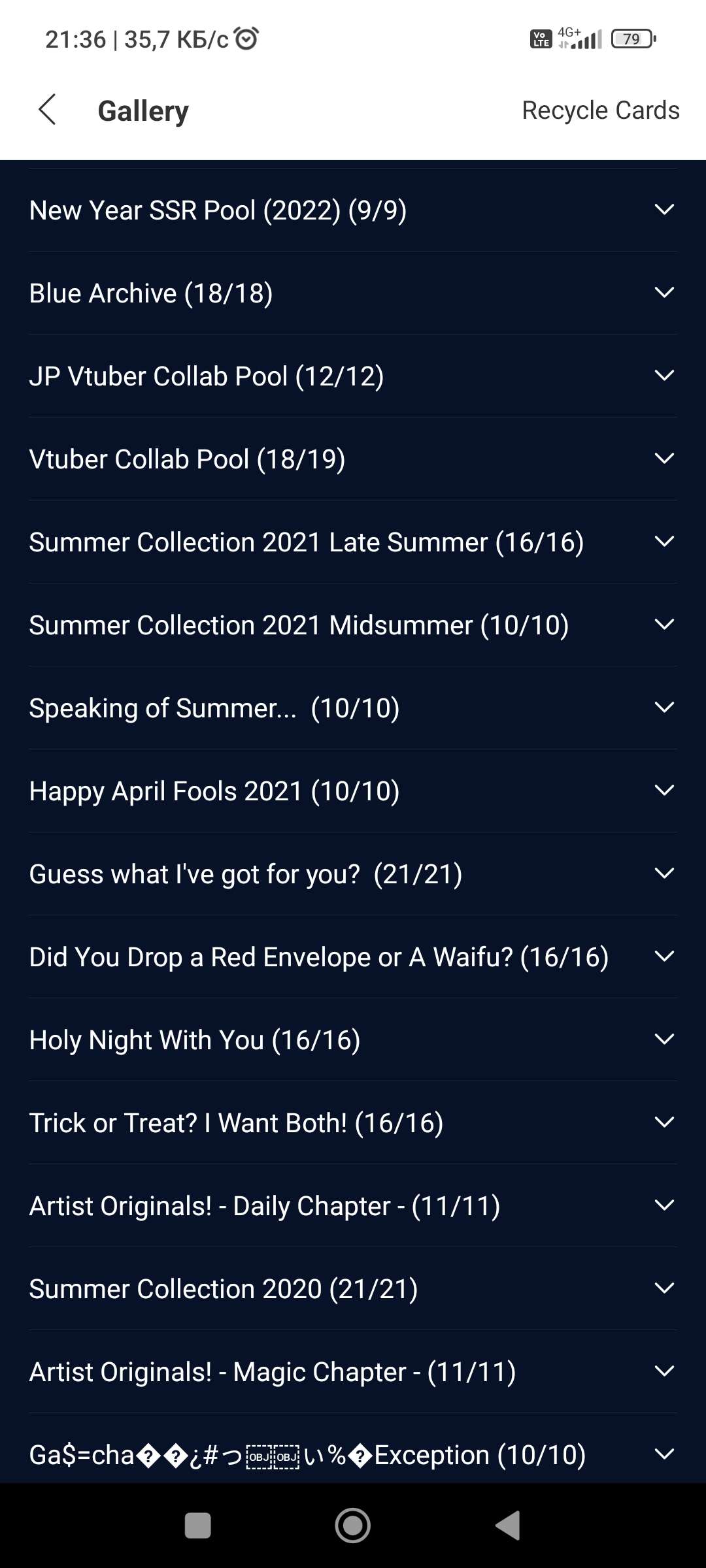The height and width of the screenshot is (1568, 706).
Task: Expand Happy April Fools 2021
Action: tap(664, 791)
